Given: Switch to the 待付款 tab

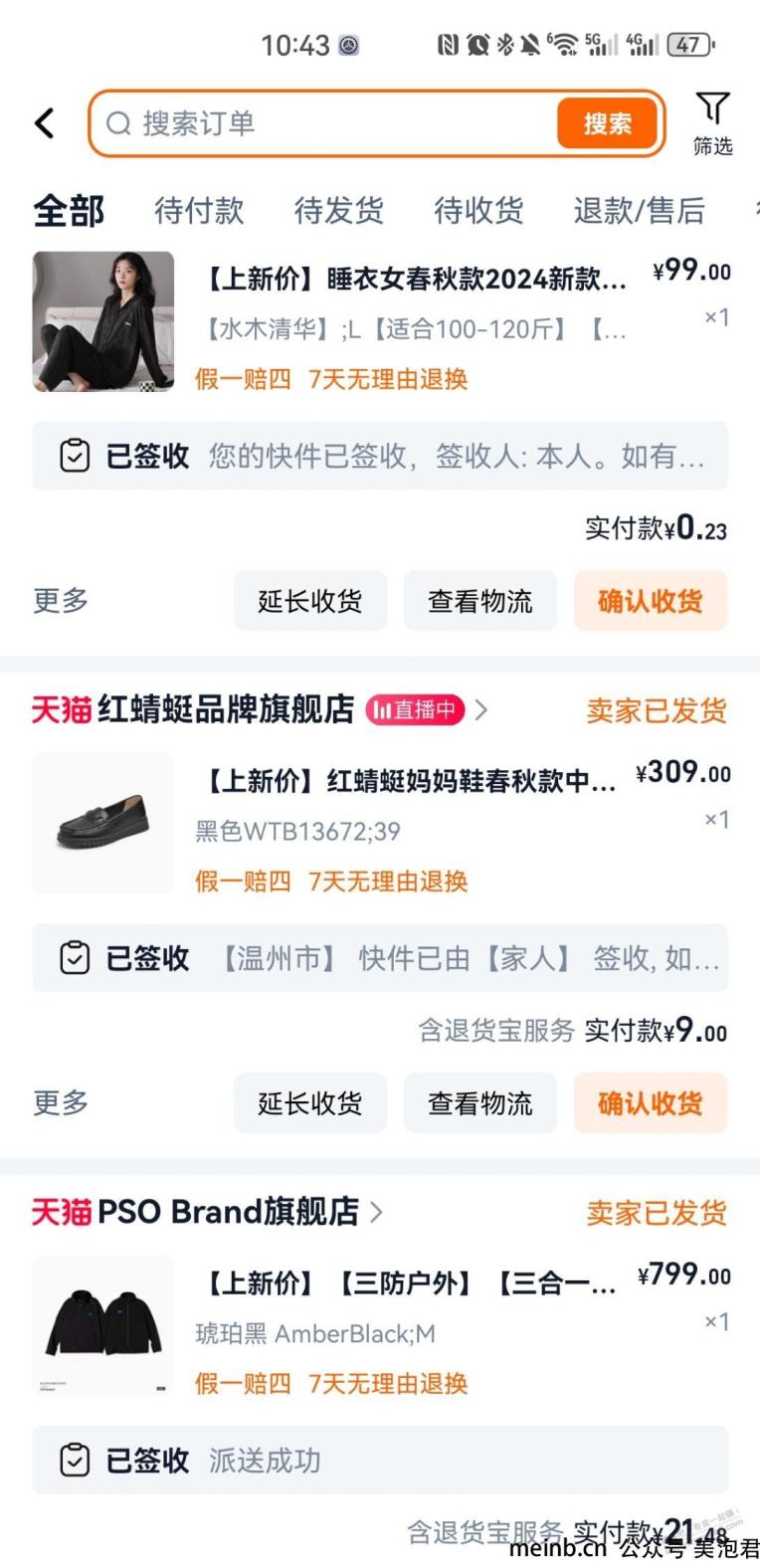Looking at the screenshot, I should pyautogui.click(x=199, y=211).
